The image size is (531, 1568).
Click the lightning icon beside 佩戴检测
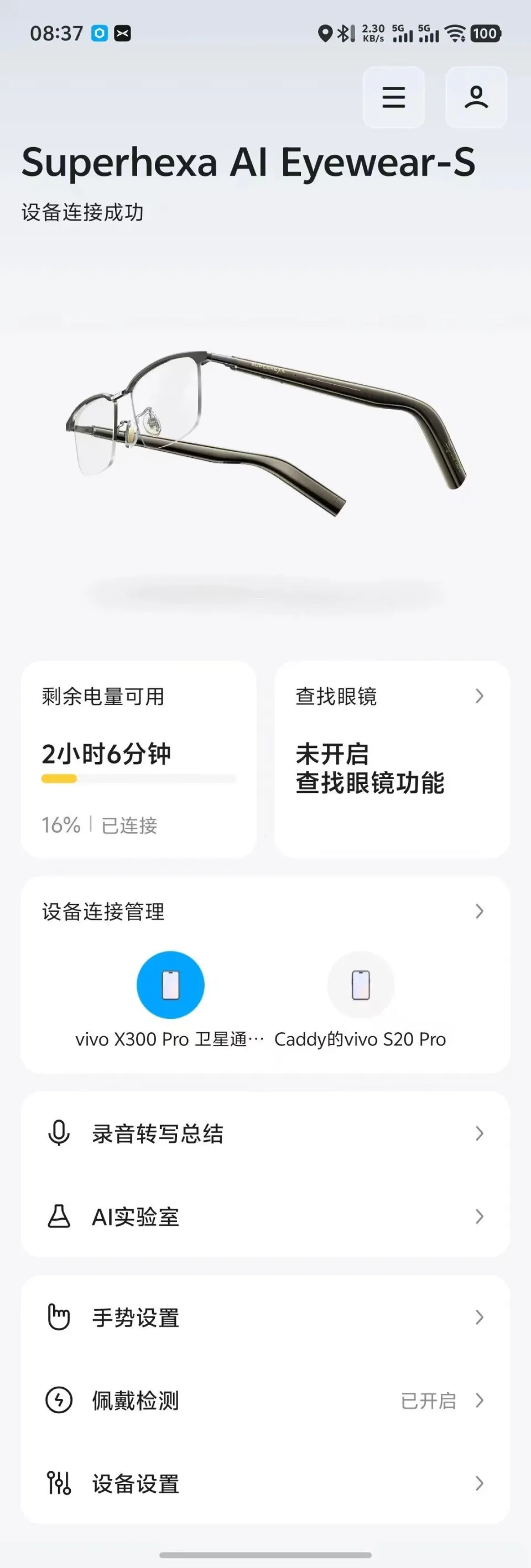[59, 1401]
